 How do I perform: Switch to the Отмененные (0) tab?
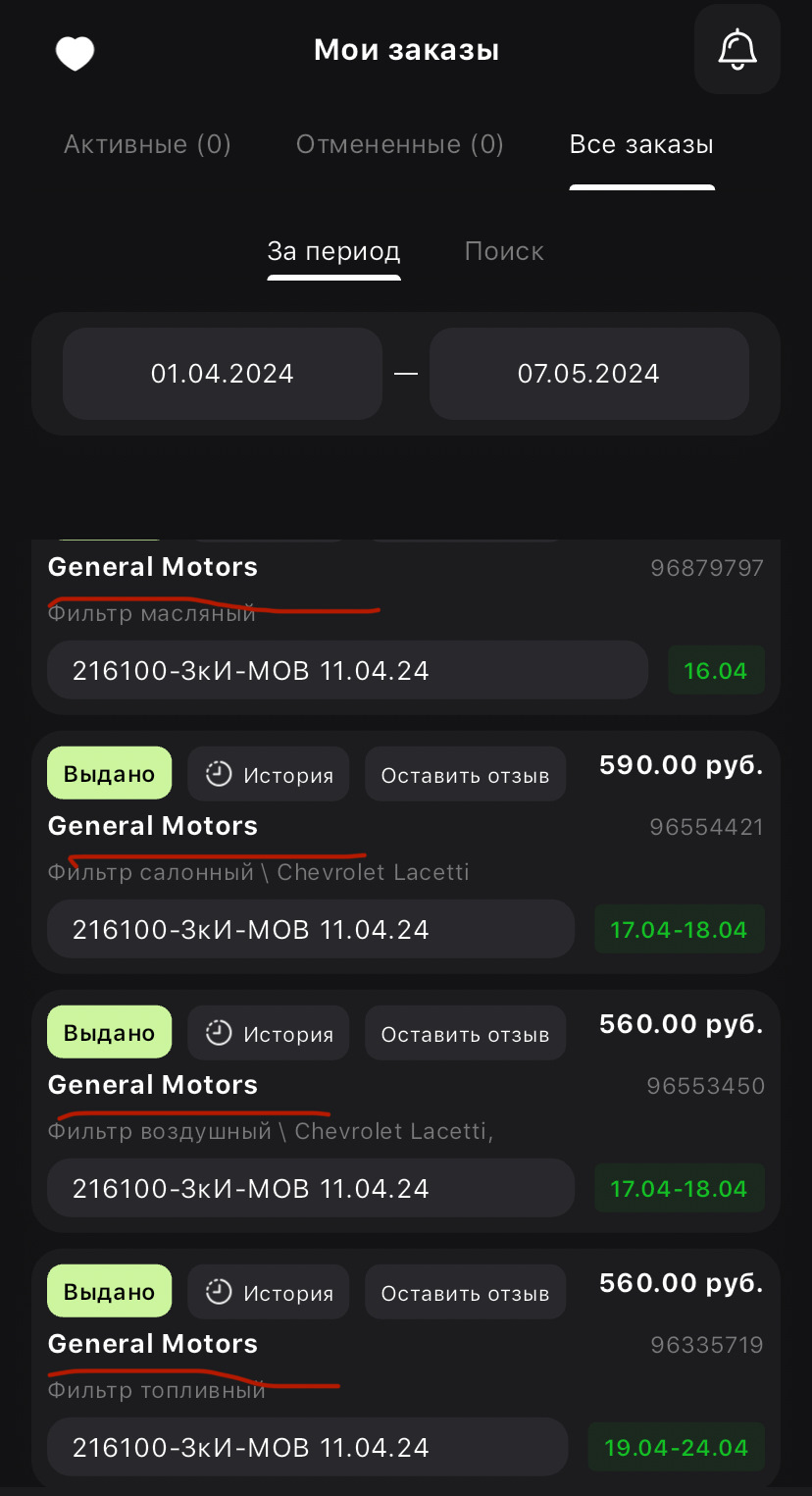[400, 145]
